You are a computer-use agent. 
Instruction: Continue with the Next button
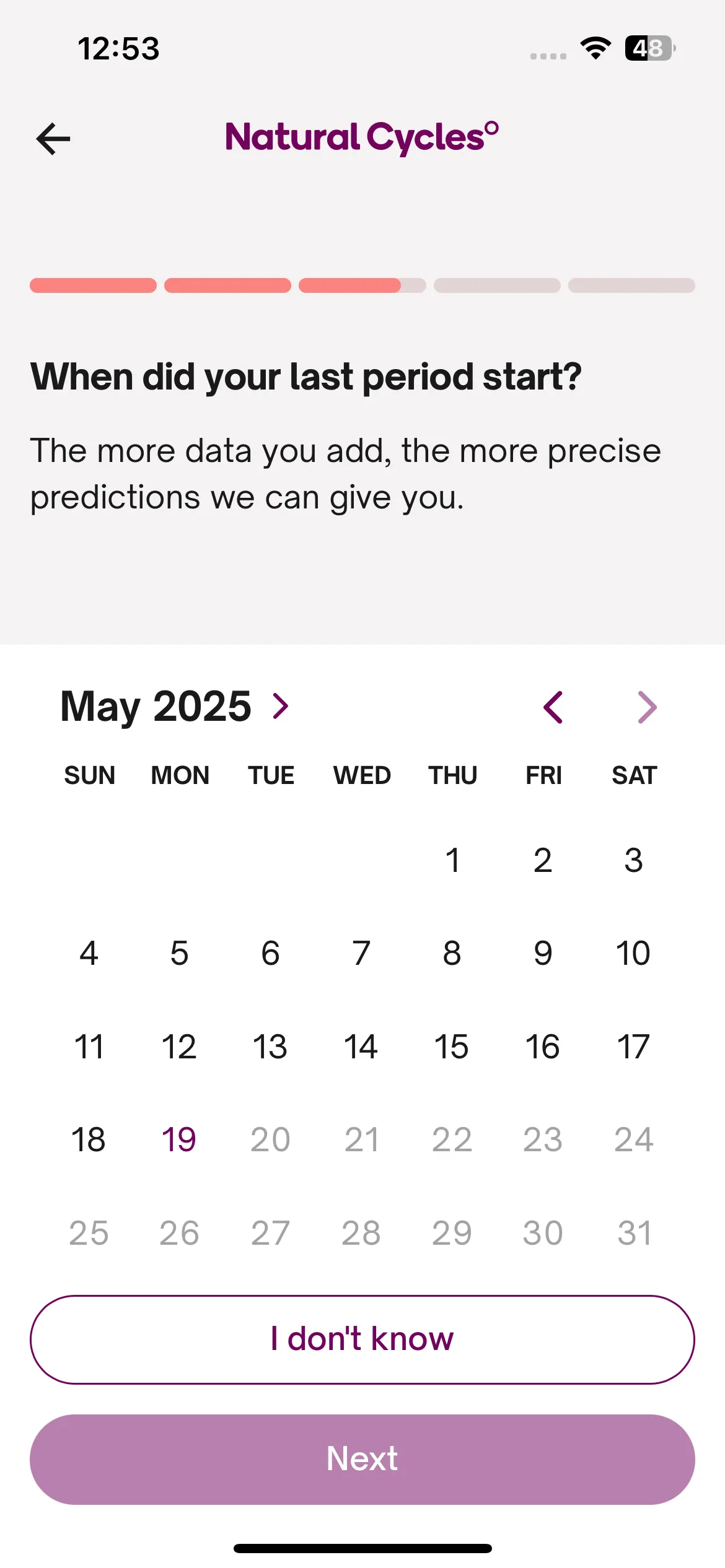tap(362, 1459)
